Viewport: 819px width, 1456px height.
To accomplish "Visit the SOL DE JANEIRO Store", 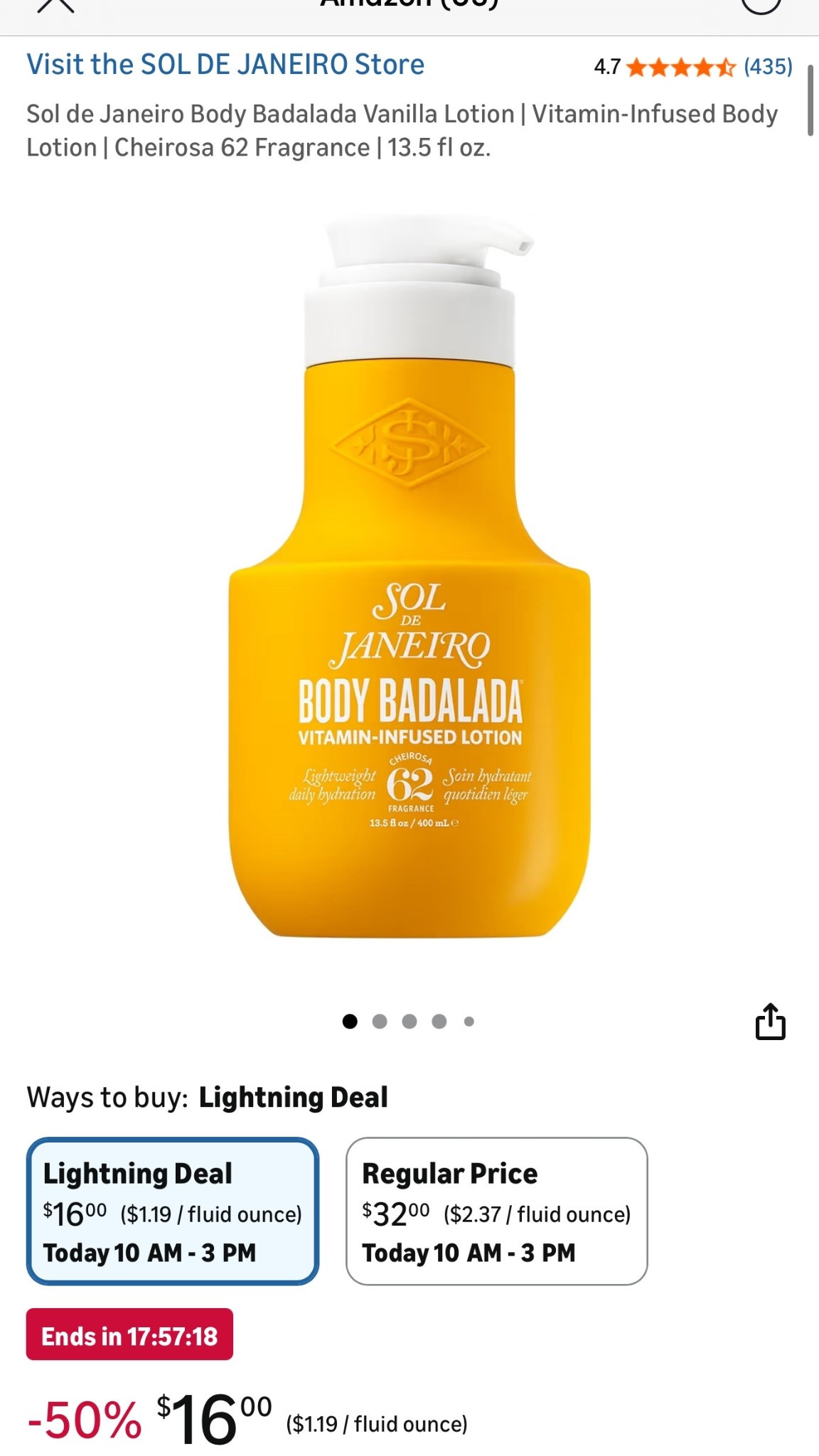I will (x=225, y=65).
